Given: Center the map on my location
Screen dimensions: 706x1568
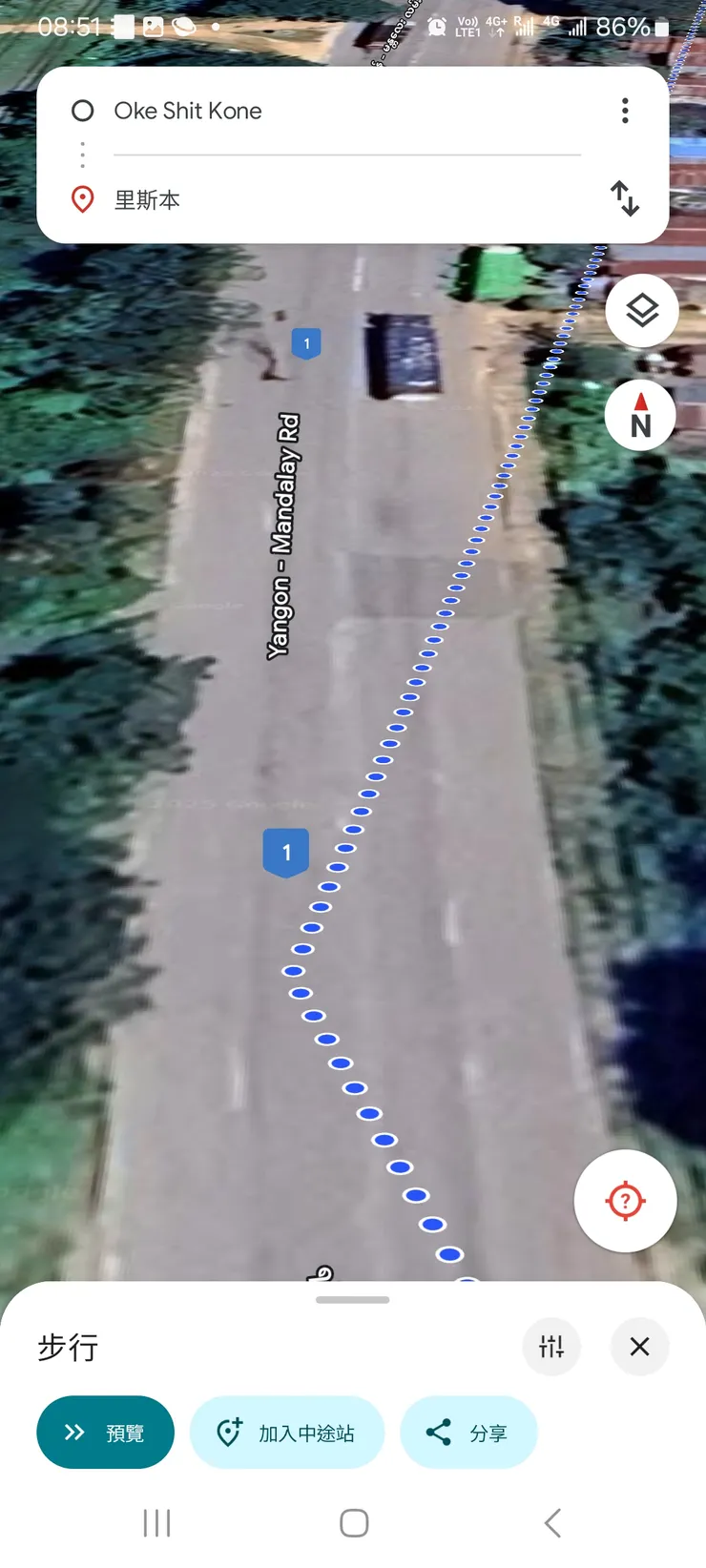Looking at the screenshot, I should (625, 1201).
